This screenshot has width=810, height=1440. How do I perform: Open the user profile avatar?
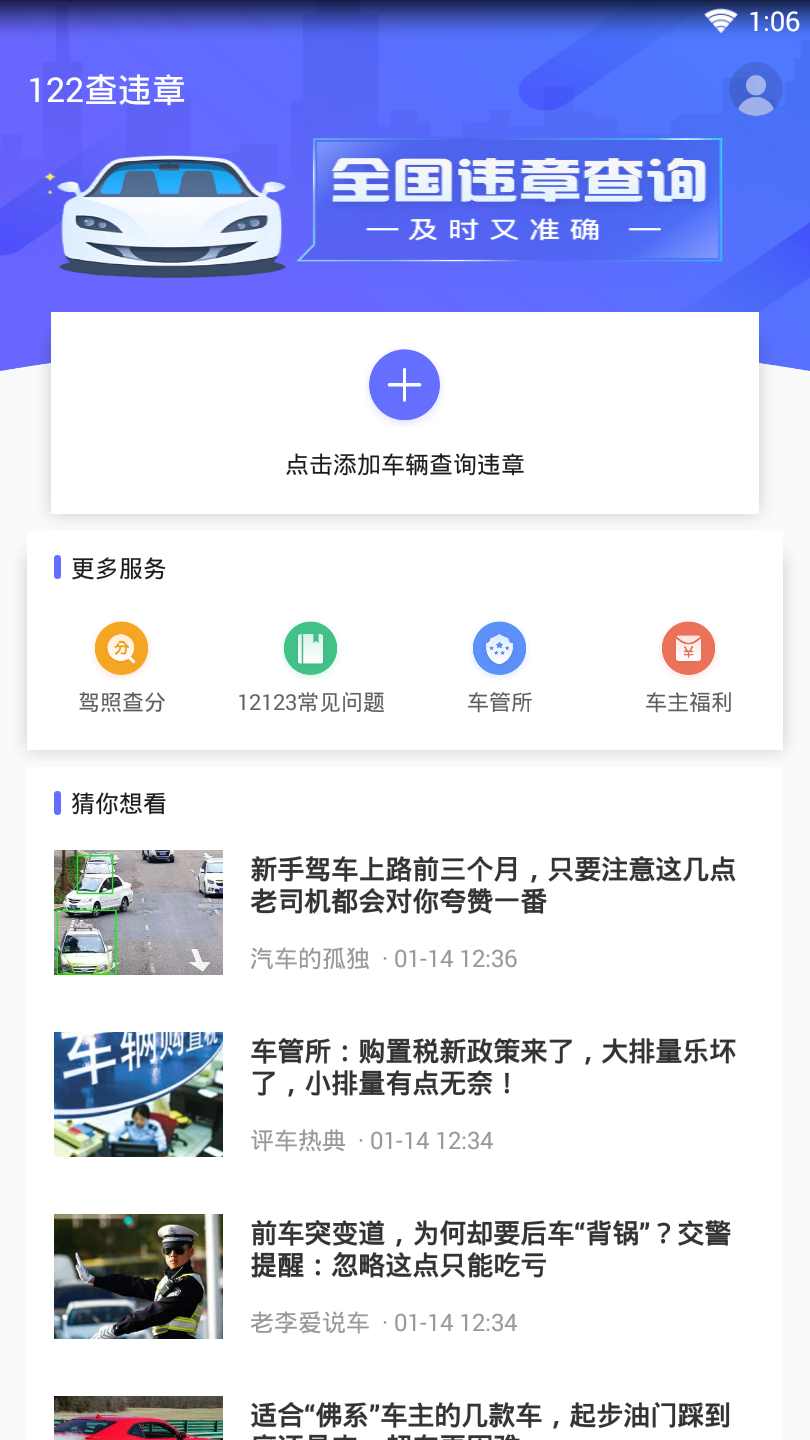pyautogui.click(x=755, y=90)
